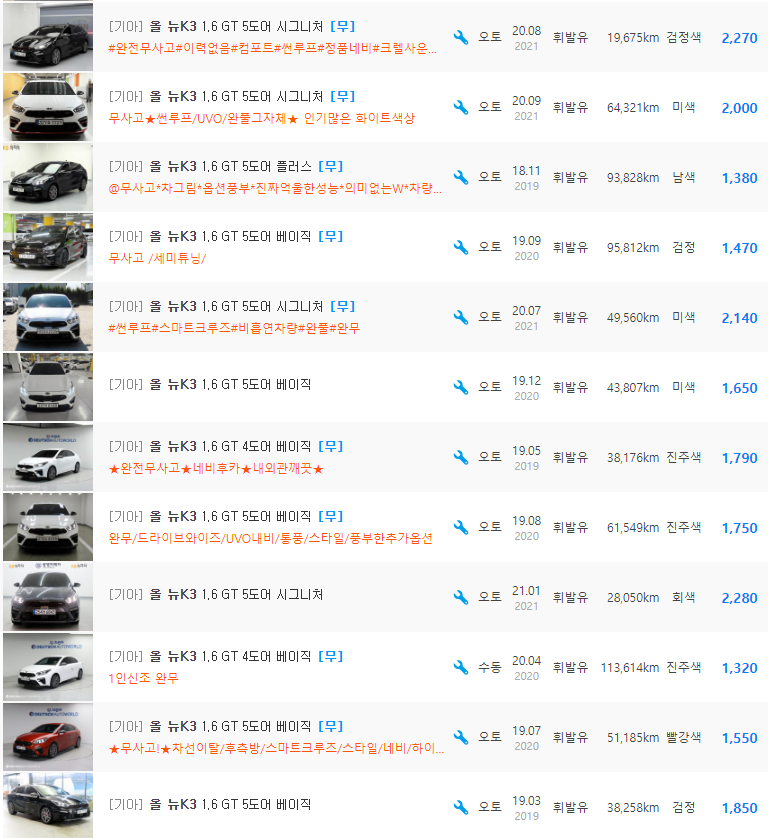The width and height of the screenshot is (768, 838).
Task: Open the red K3 thumbnail photo
Action: coord(46,735)
